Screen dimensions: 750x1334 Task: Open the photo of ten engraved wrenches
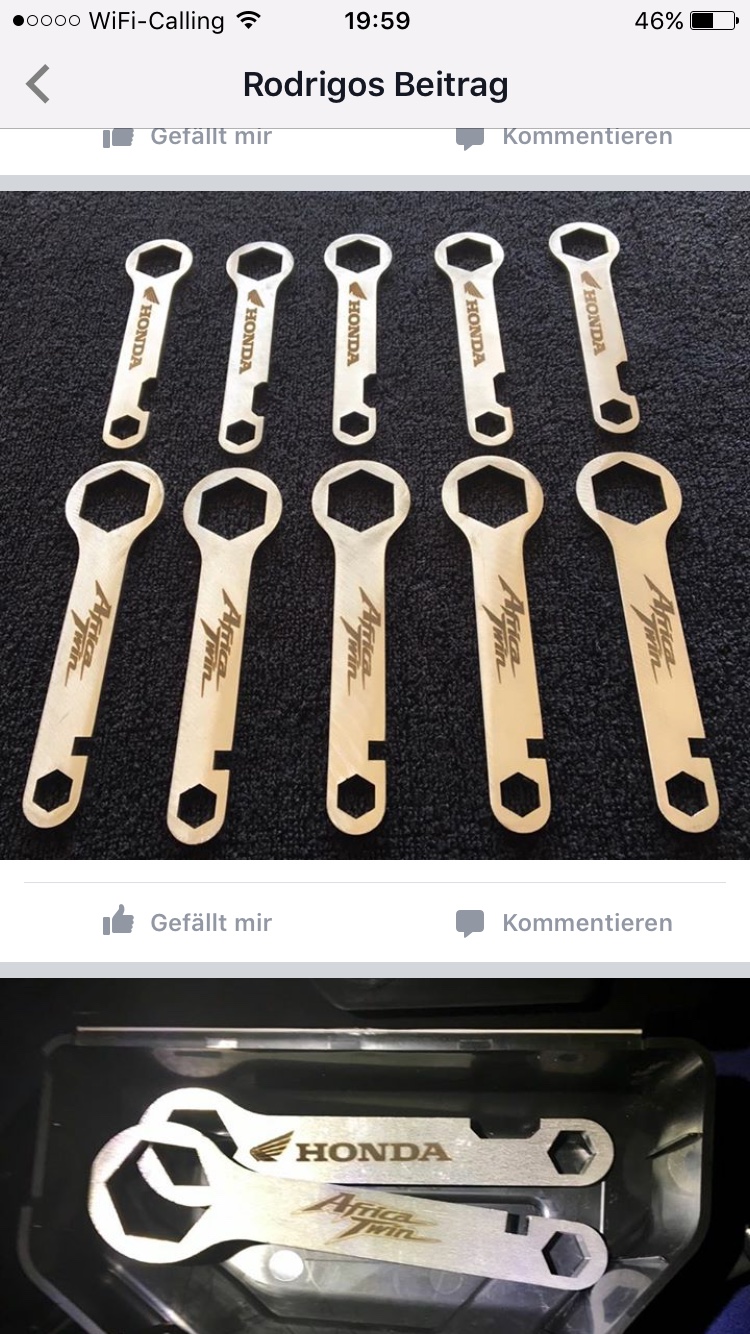point(375,525)
